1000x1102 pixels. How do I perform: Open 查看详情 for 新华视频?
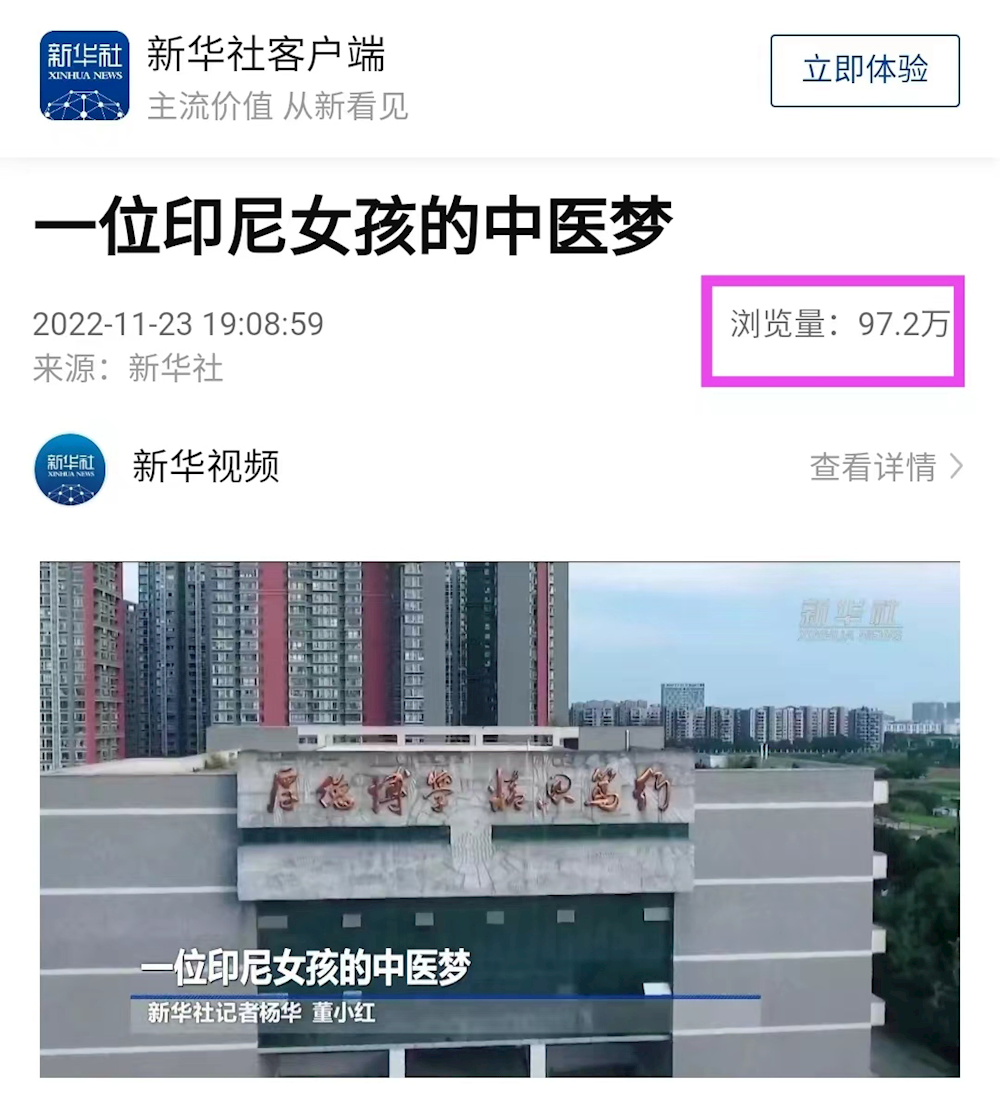coord(885,467)
